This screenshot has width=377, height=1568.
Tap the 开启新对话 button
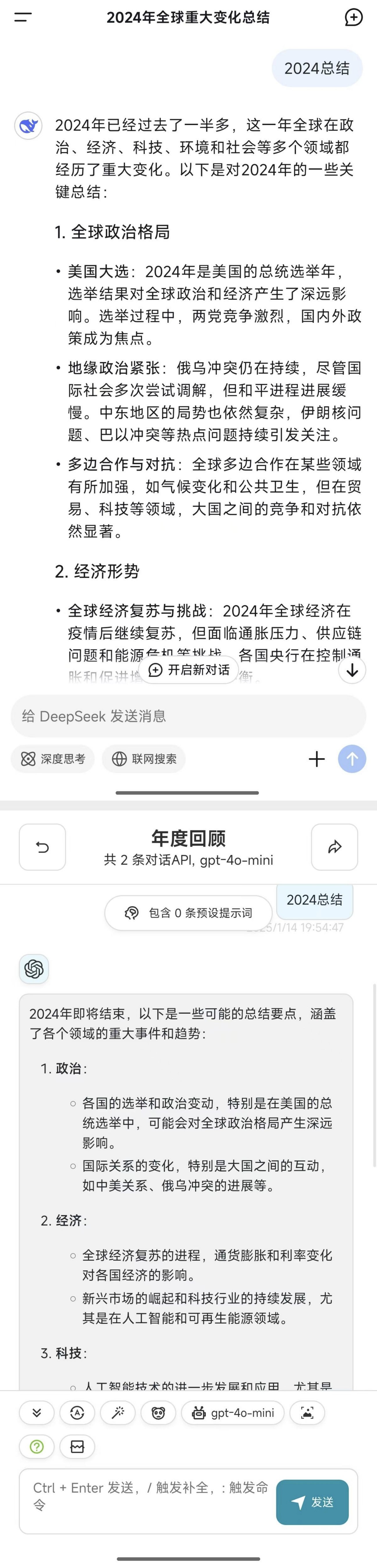click(x=189, y=670)
